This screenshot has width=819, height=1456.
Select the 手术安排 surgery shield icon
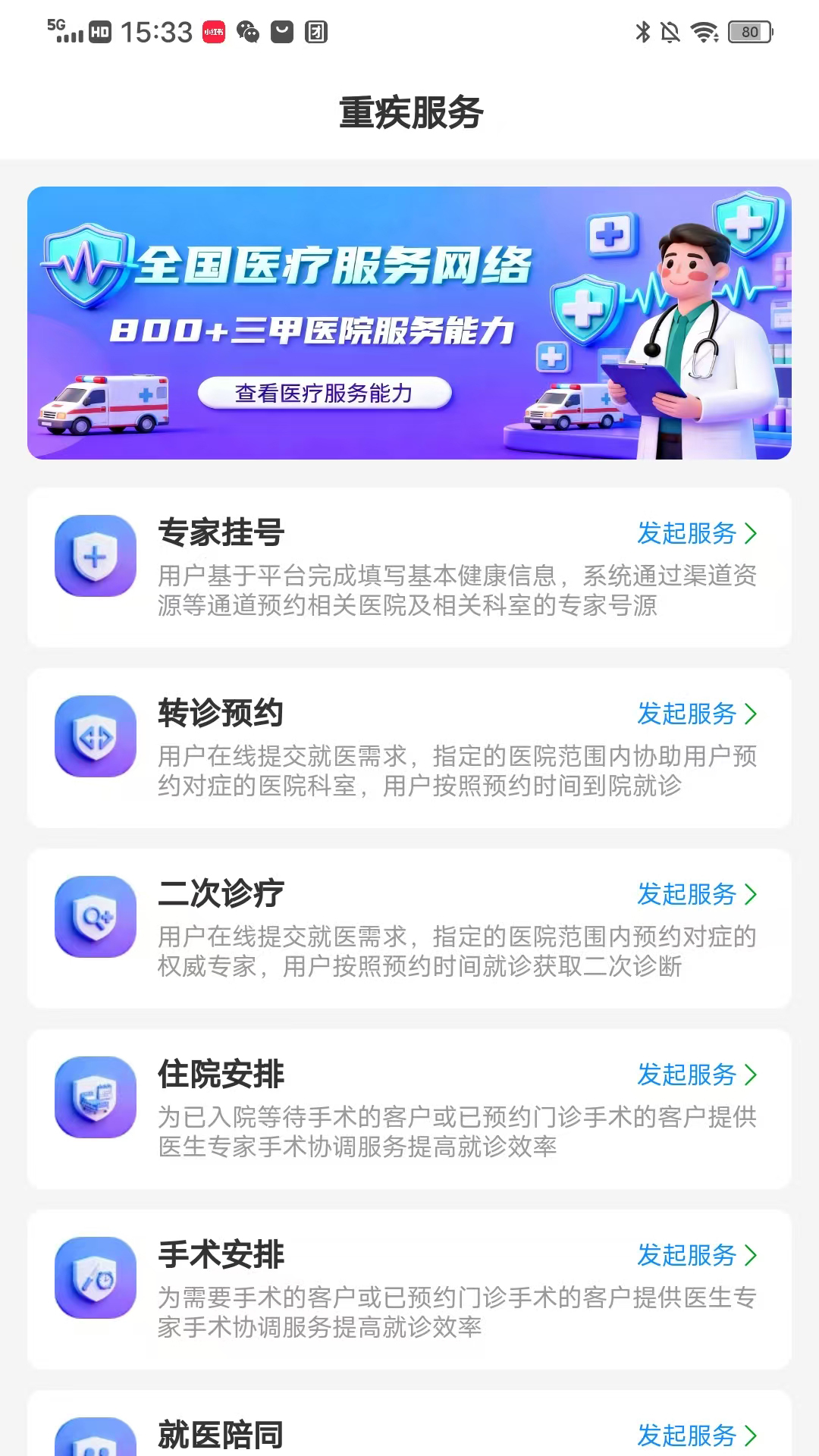coord(94,1278)
